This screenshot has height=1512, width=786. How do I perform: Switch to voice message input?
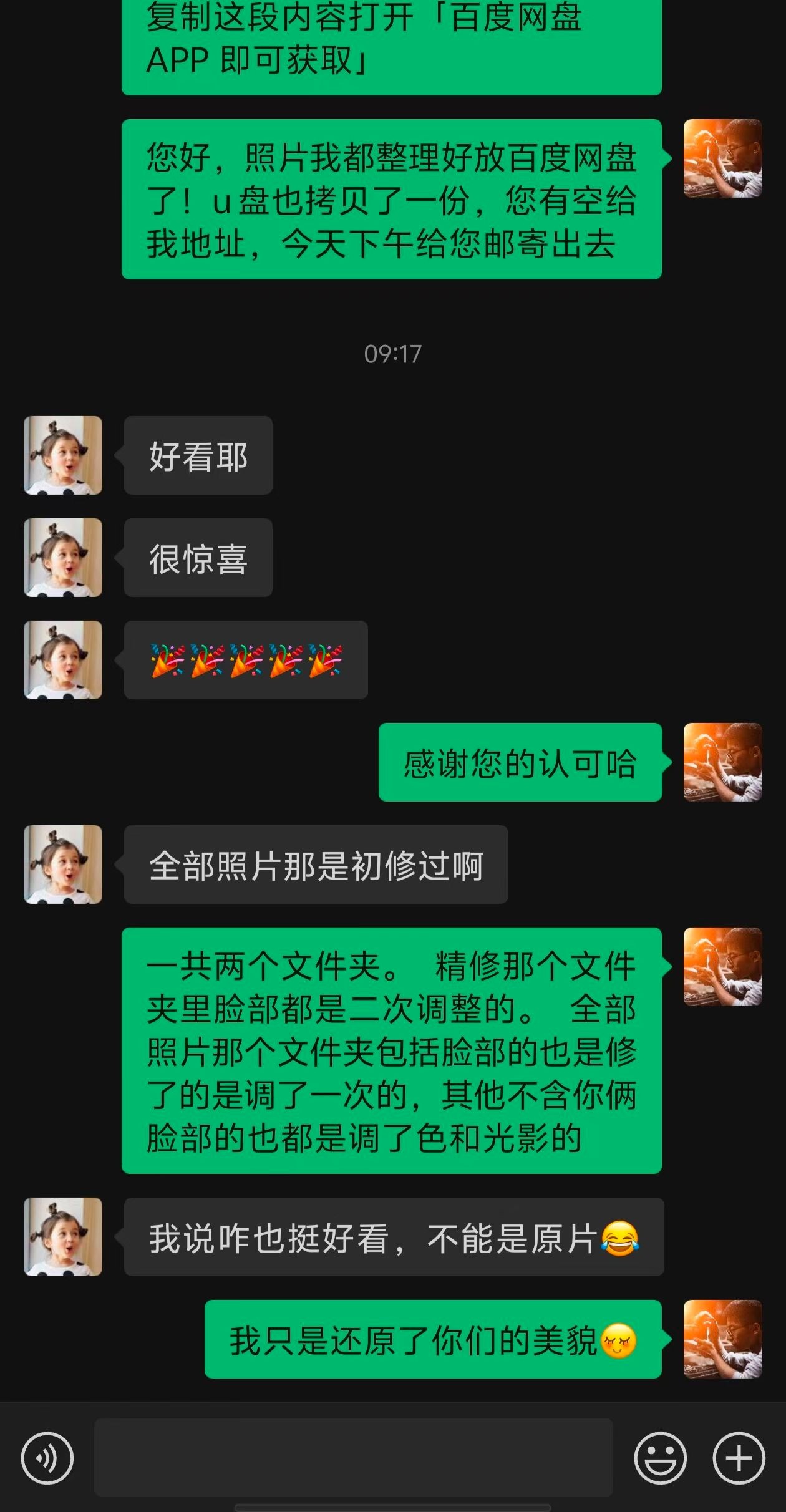[47, 1458]
